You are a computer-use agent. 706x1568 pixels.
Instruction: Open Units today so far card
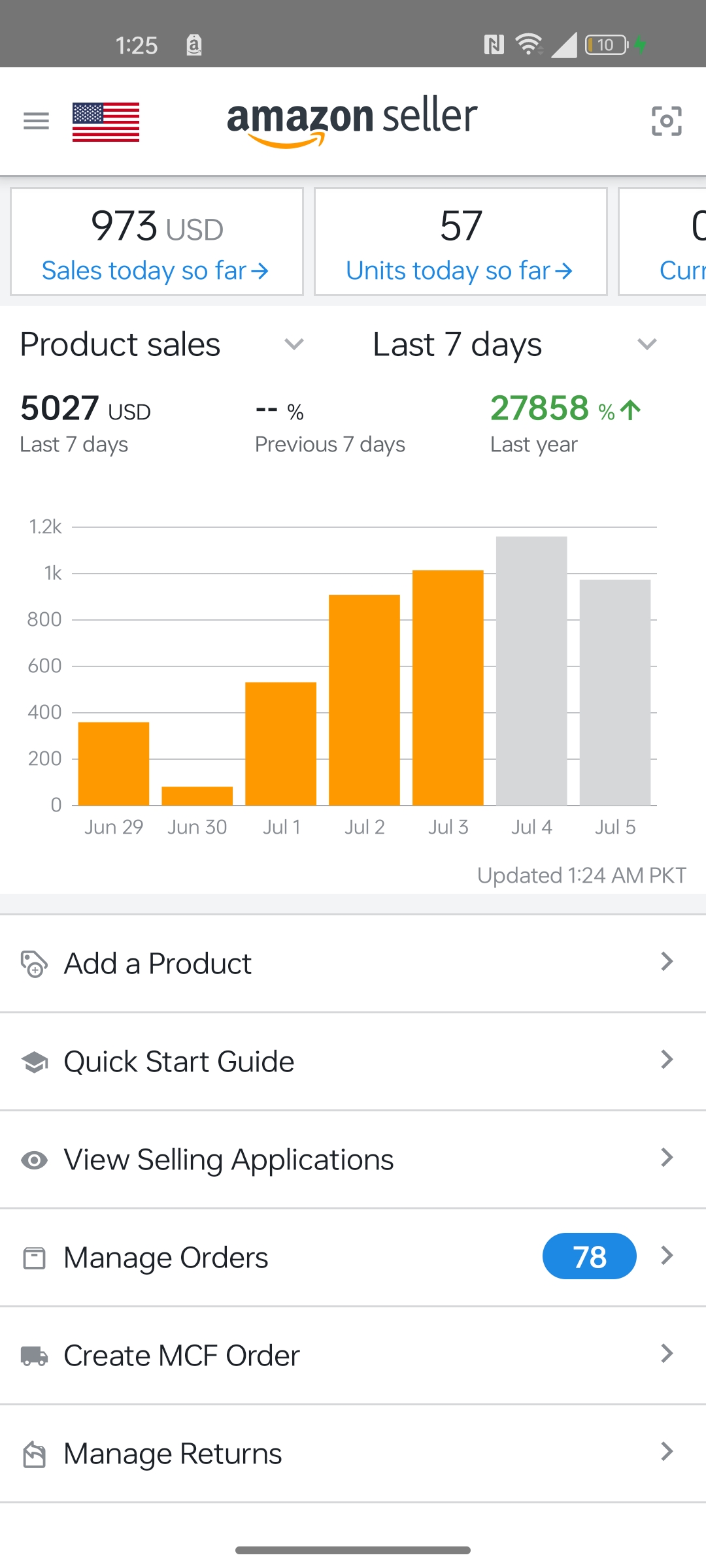tap(461, 242)
